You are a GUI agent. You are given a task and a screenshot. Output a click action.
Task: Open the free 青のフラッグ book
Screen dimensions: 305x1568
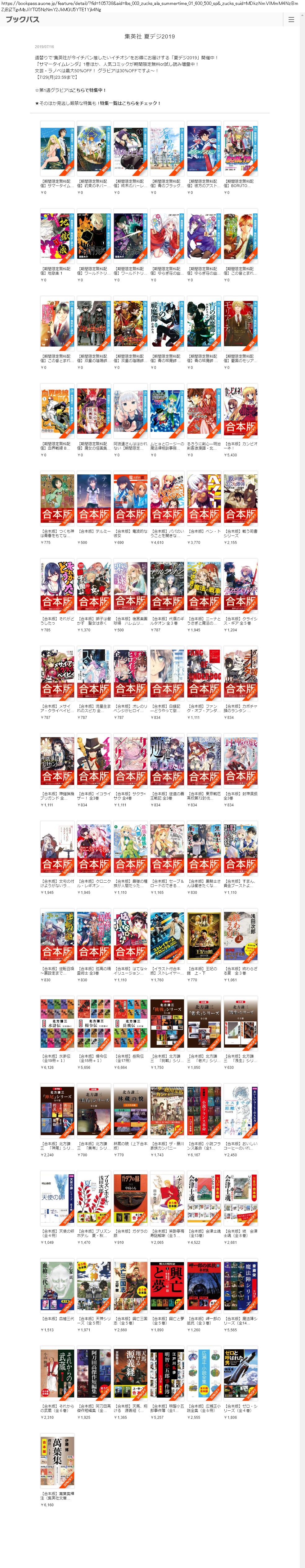coord(167,150)
